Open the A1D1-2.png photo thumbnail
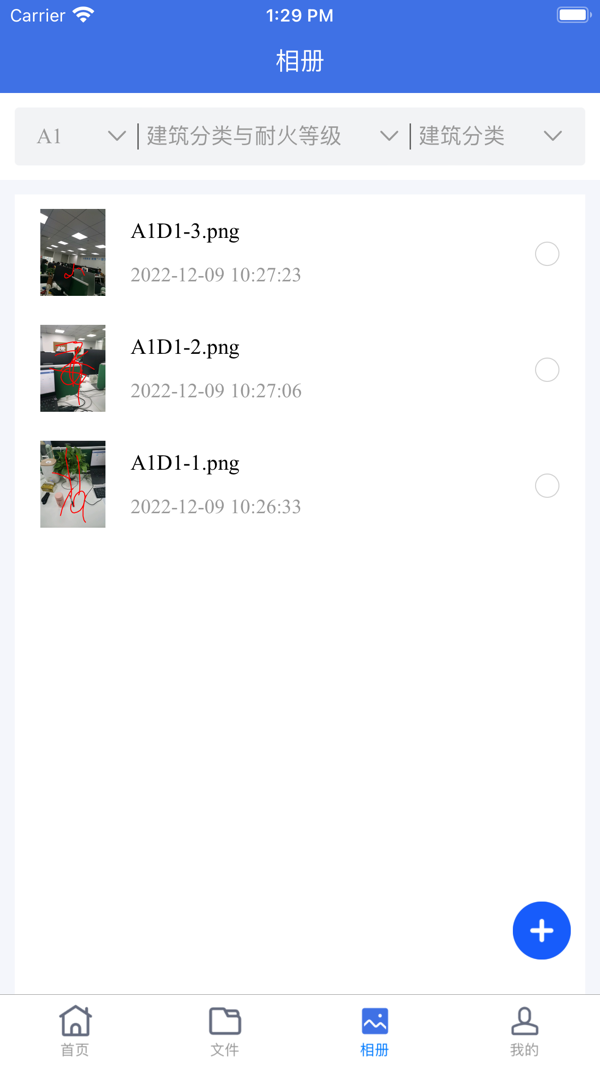 coord(73,368)
